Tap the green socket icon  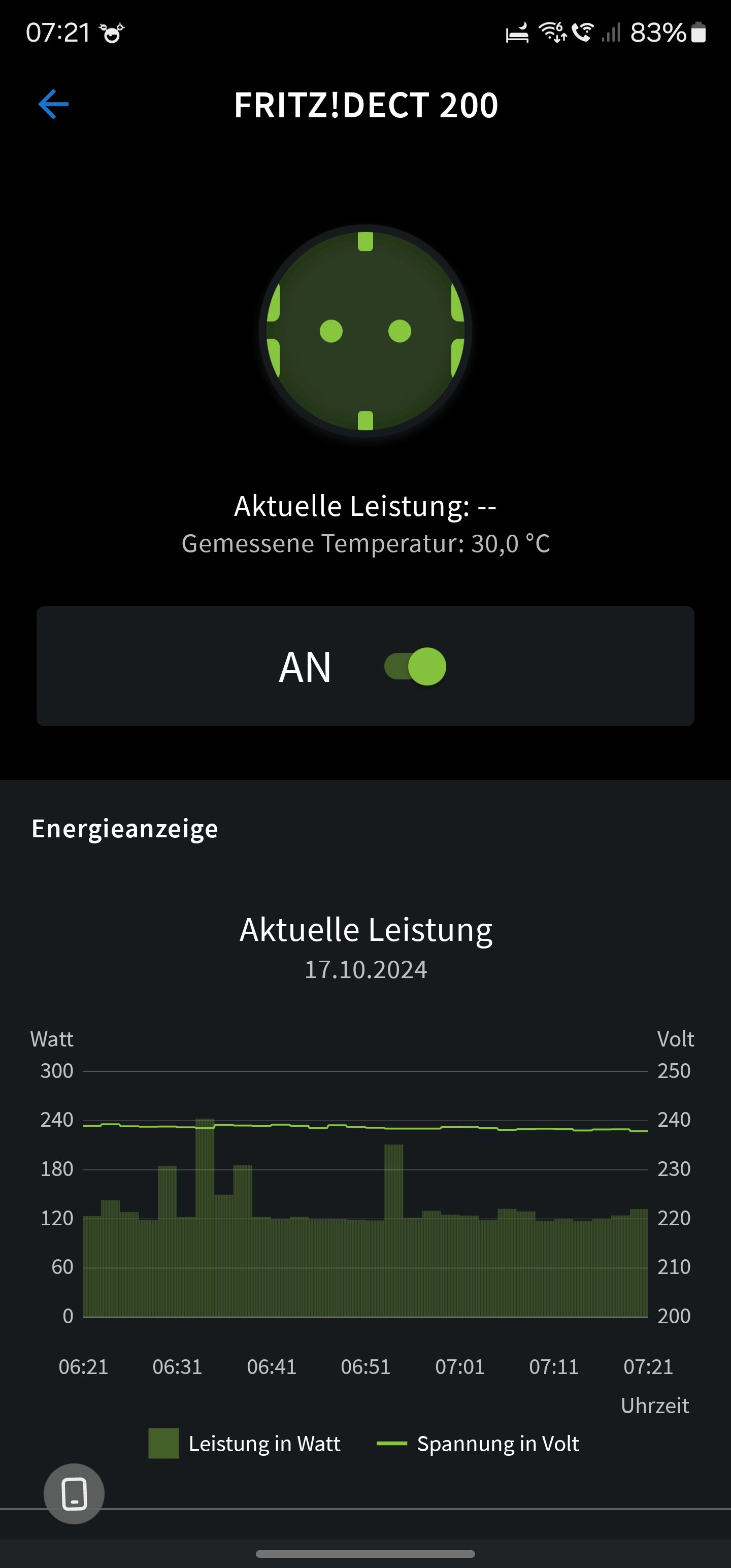click(x=365, y=331)
